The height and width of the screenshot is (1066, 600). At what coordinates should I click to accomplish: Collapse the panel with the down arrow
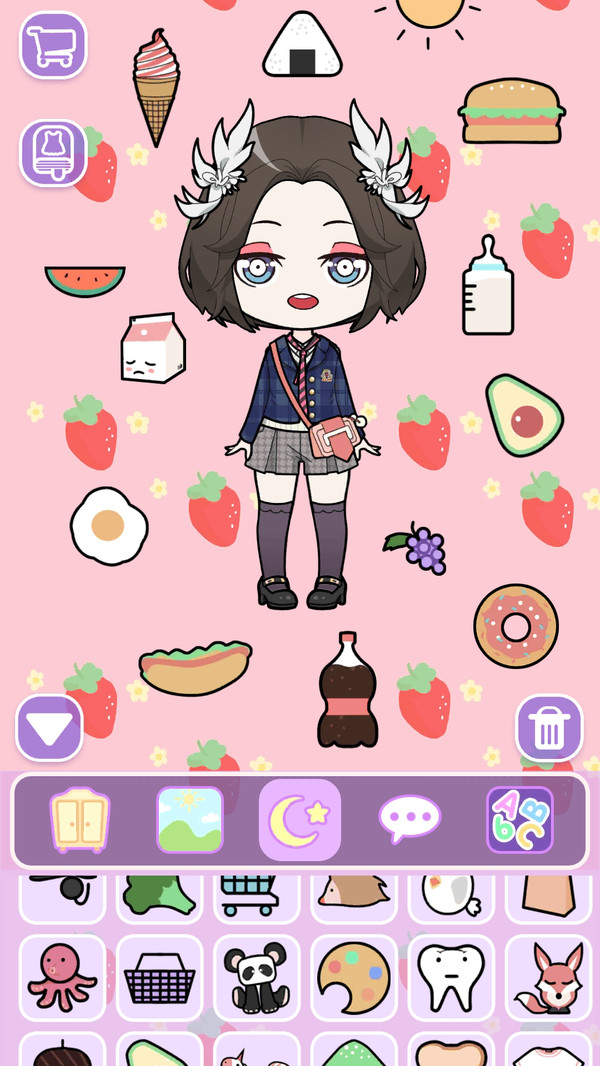49,728
